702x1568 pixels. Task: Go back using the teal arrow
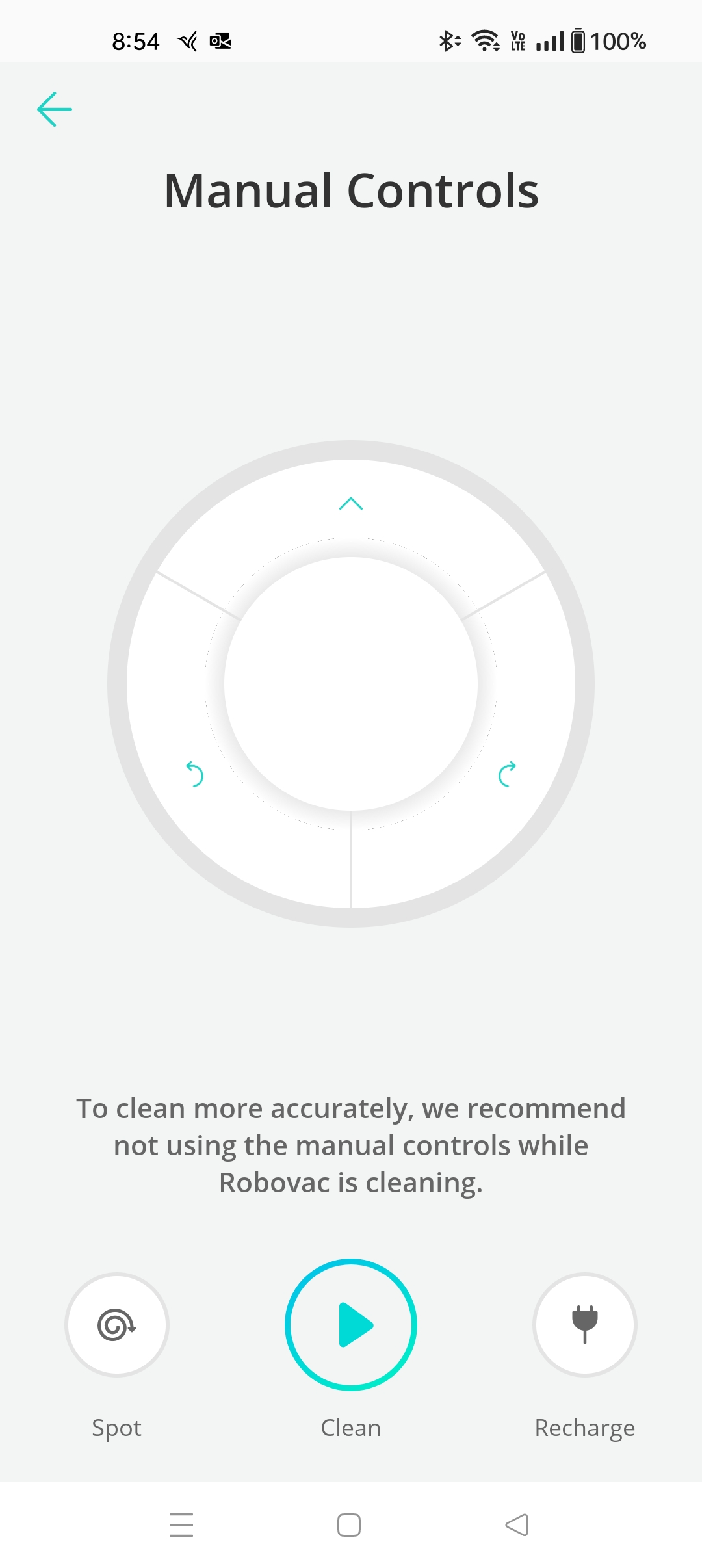(55, 109)
